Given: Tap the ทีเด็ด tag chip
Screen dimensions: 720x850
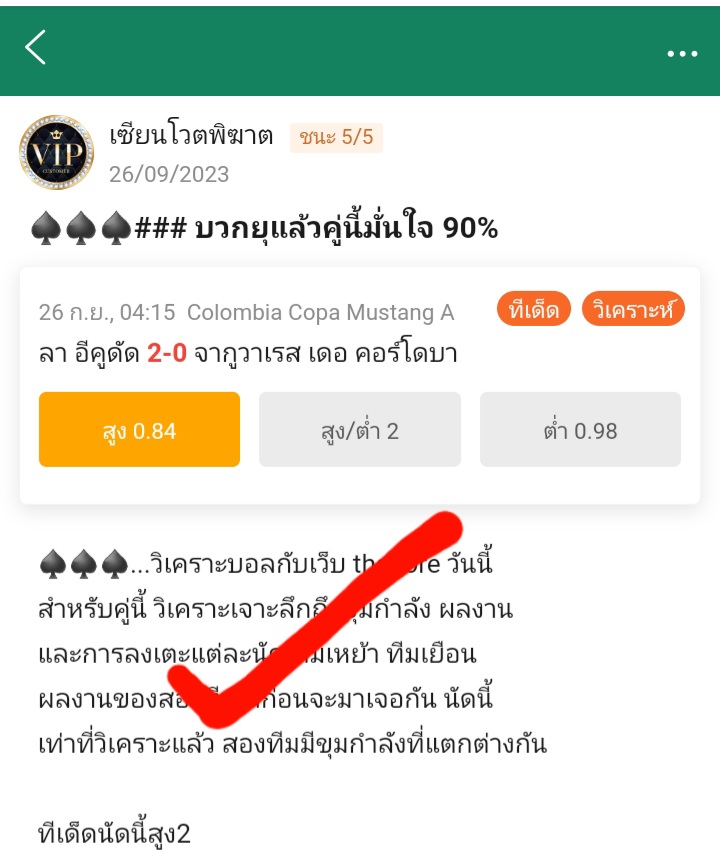Looking at the screenshot, I should (533, 310).
